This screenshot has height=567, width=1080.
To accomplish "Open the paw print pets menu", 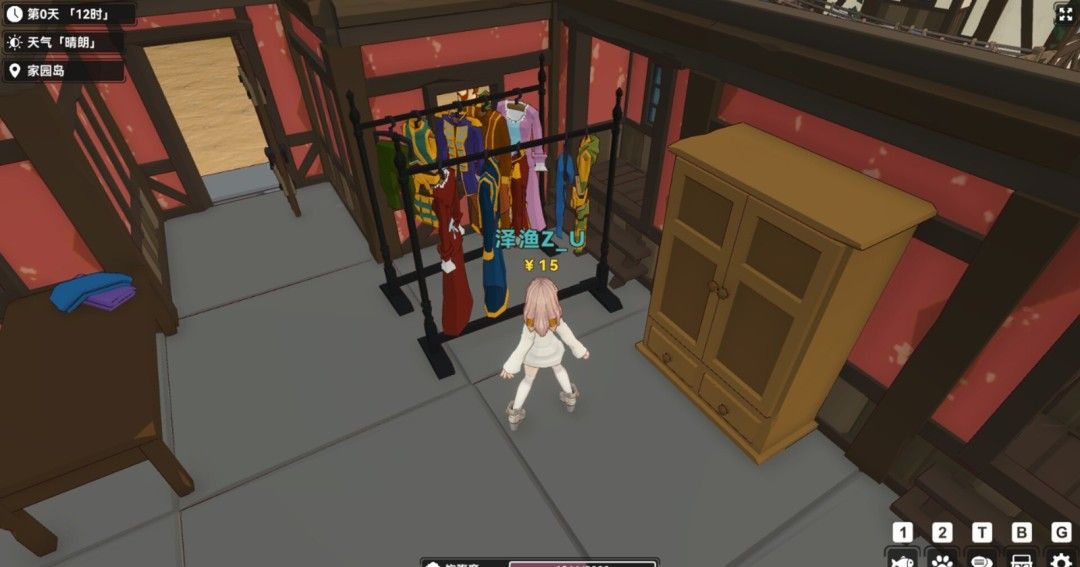I will pyautogui.click(x=942, y=559).
